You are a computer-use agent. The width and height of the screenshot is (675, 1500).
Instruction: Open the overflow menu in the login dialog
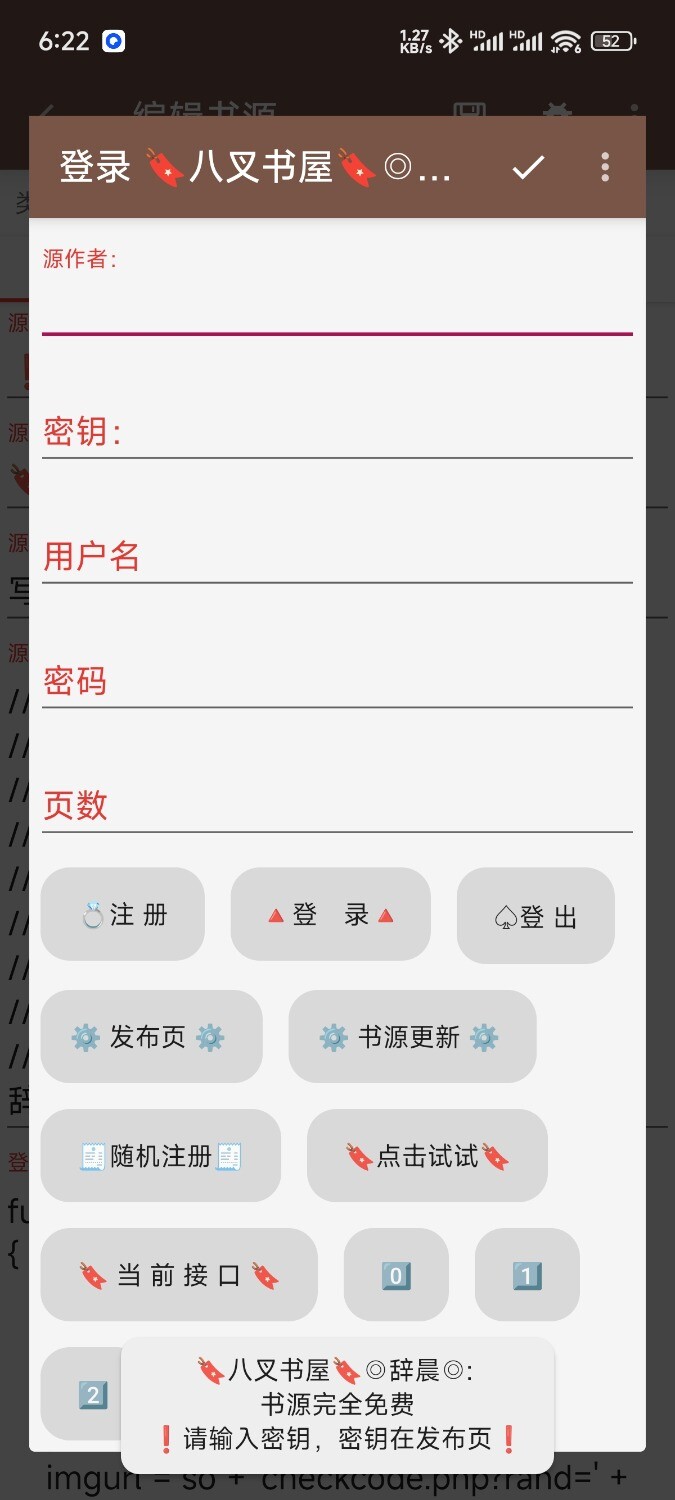605,167
